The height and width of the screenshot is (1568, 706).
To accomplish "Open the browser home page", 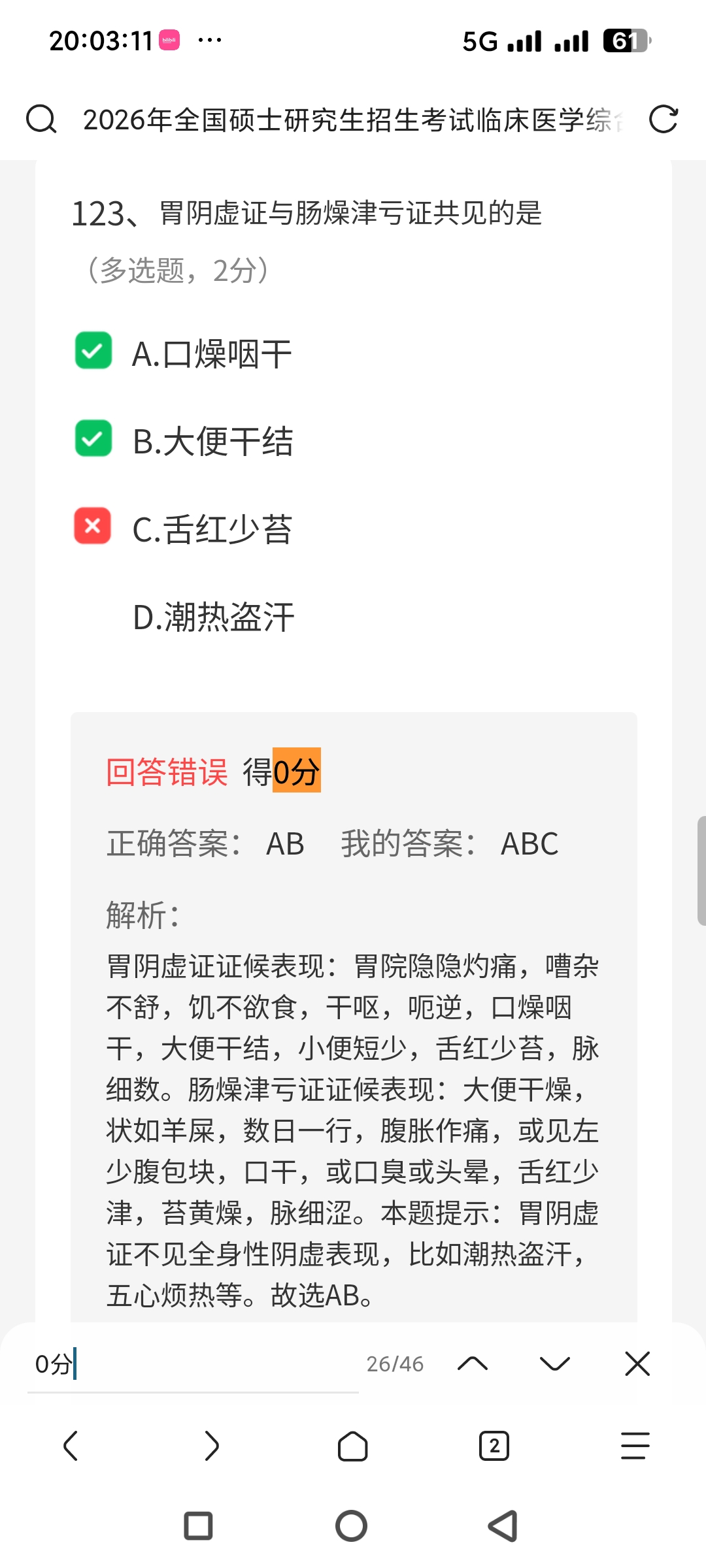I will 353,1446.
